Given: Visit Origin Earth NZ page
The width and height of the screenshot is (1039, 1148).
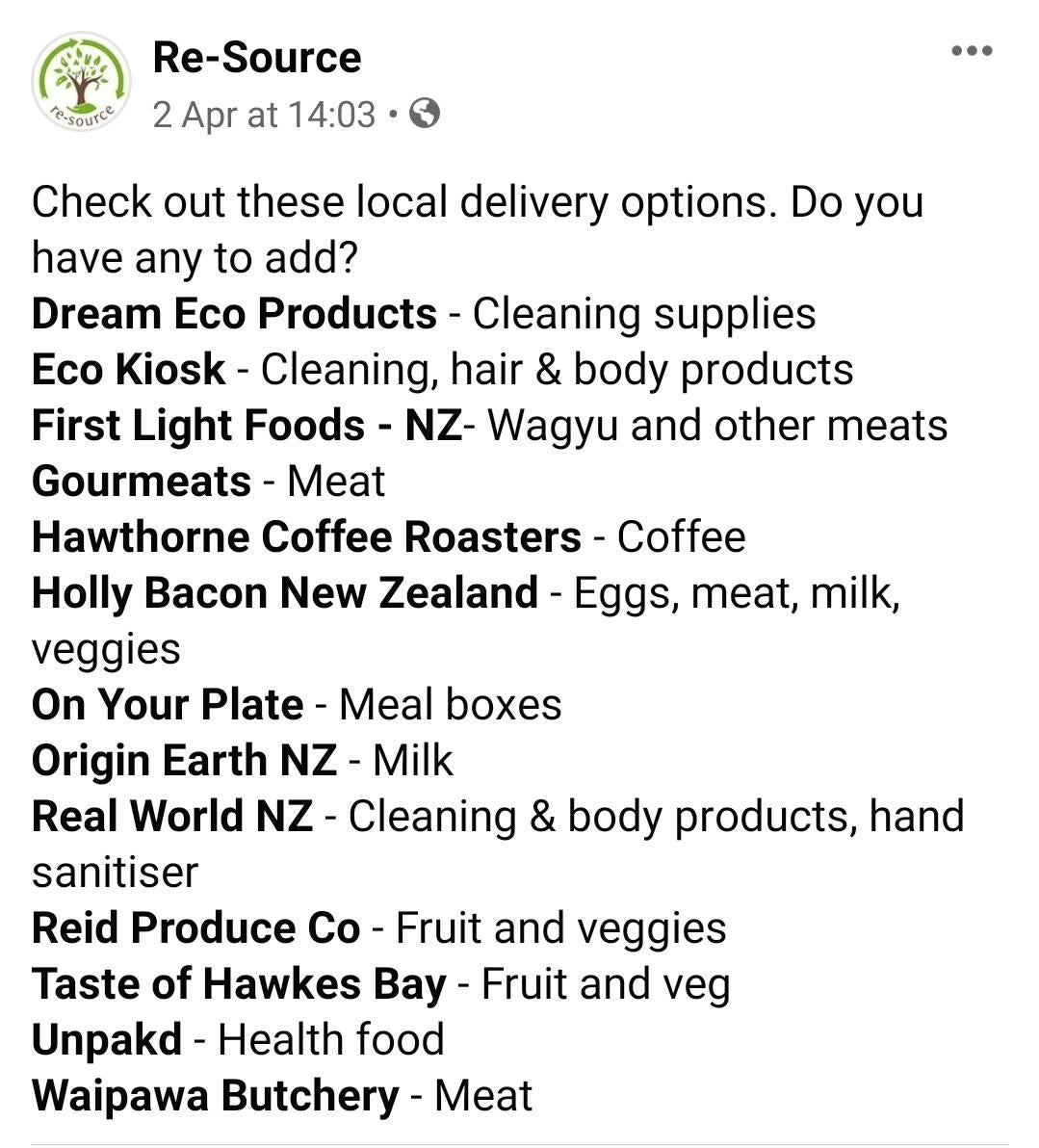Looking at the screenshot, I should [x=184, y=761].
